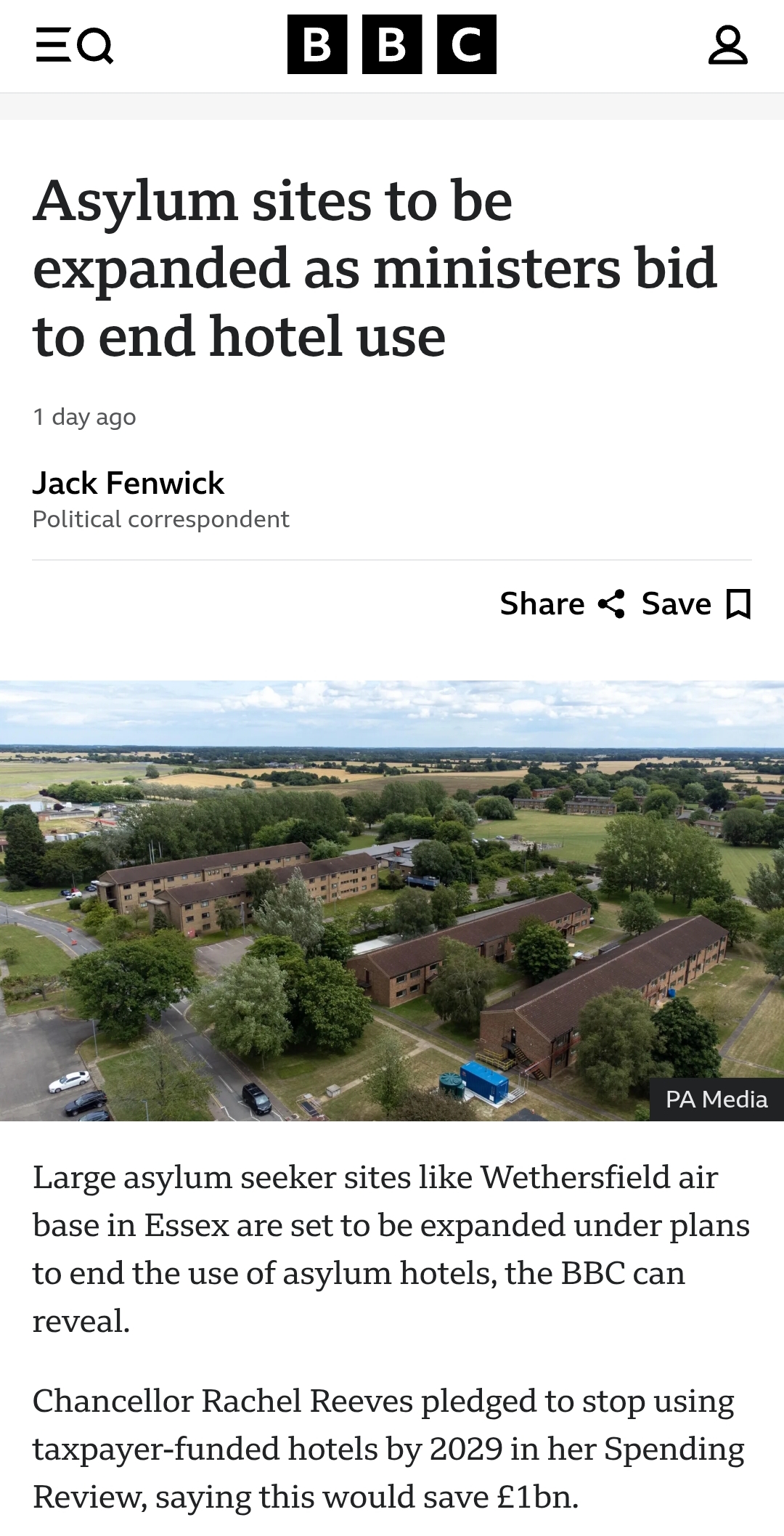Open the account profile icon
Image resolution: width=784 pixels, height=1536 pixels.
click(728, 45)
